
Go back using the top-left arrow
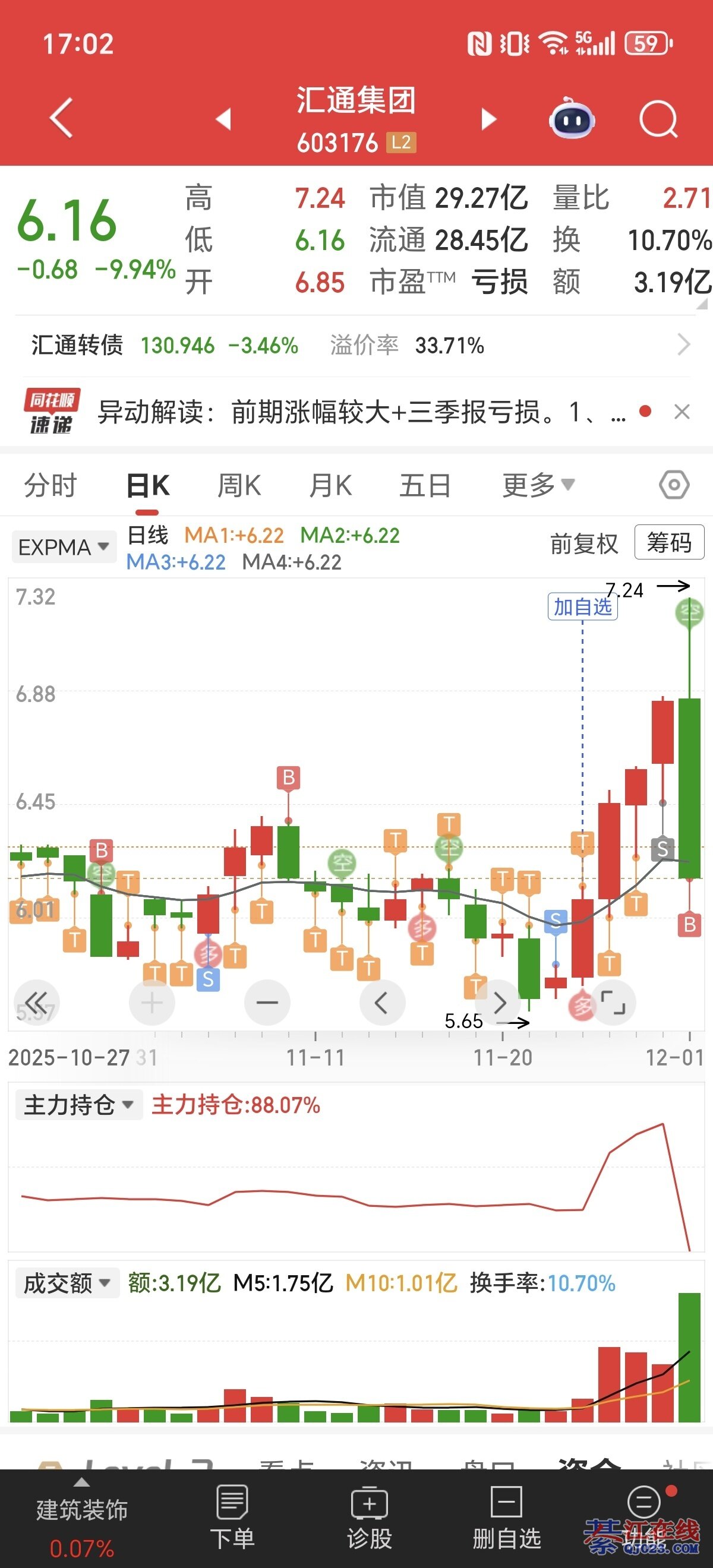click(x=62, y=118)
